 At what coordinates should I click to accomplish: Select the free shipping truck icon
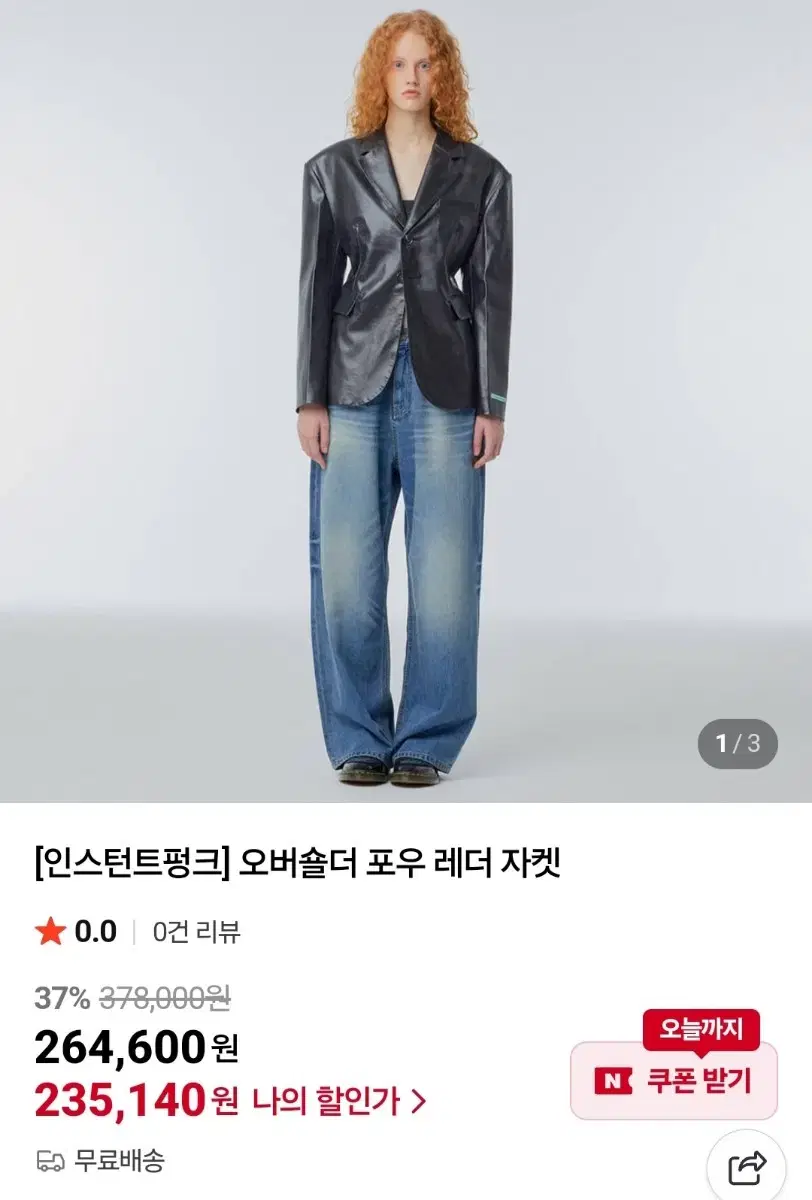click(x=47, y=1161)
